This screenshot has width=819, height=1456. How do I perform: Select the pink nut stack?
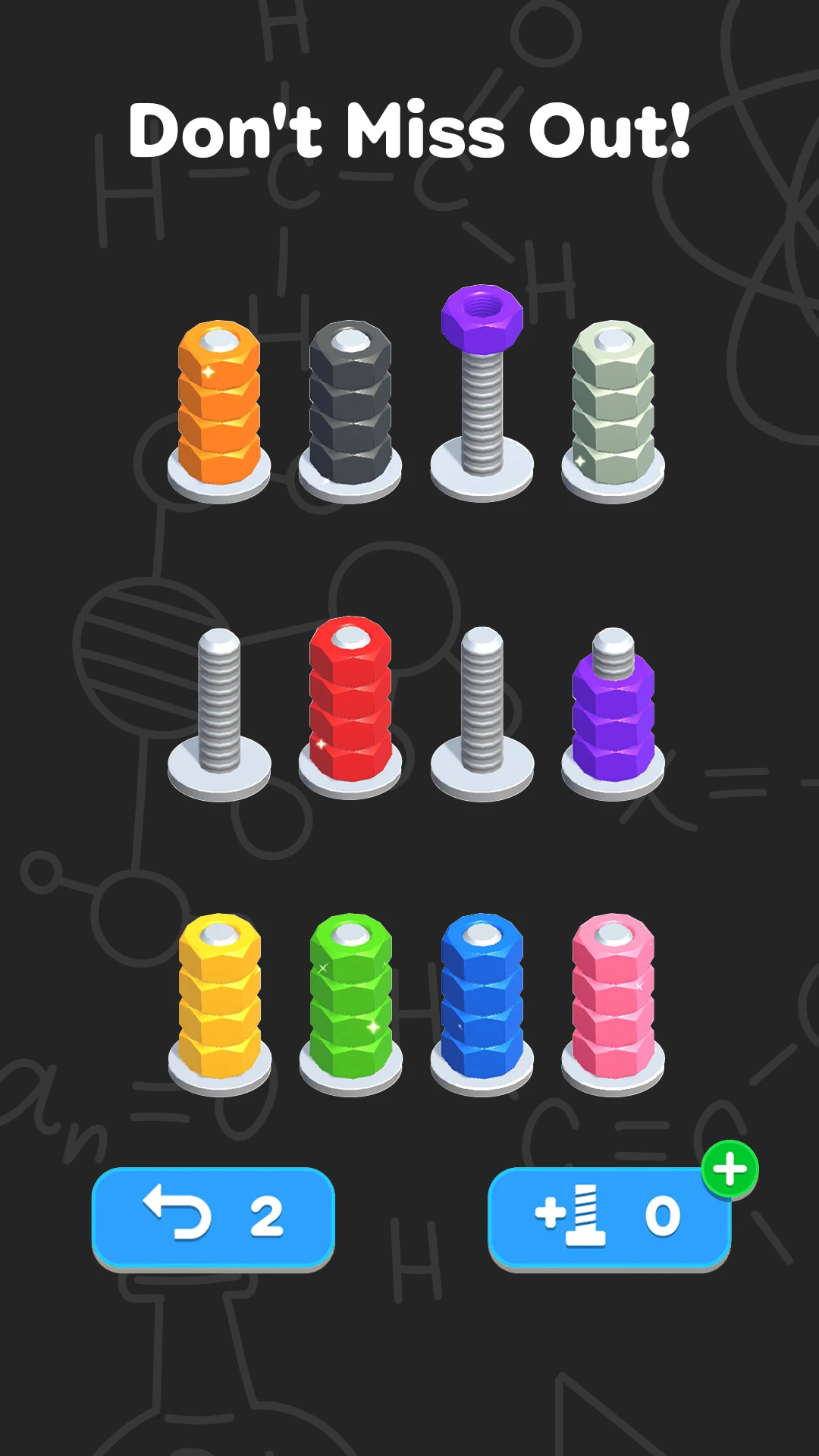click(x=613, y=1003)
